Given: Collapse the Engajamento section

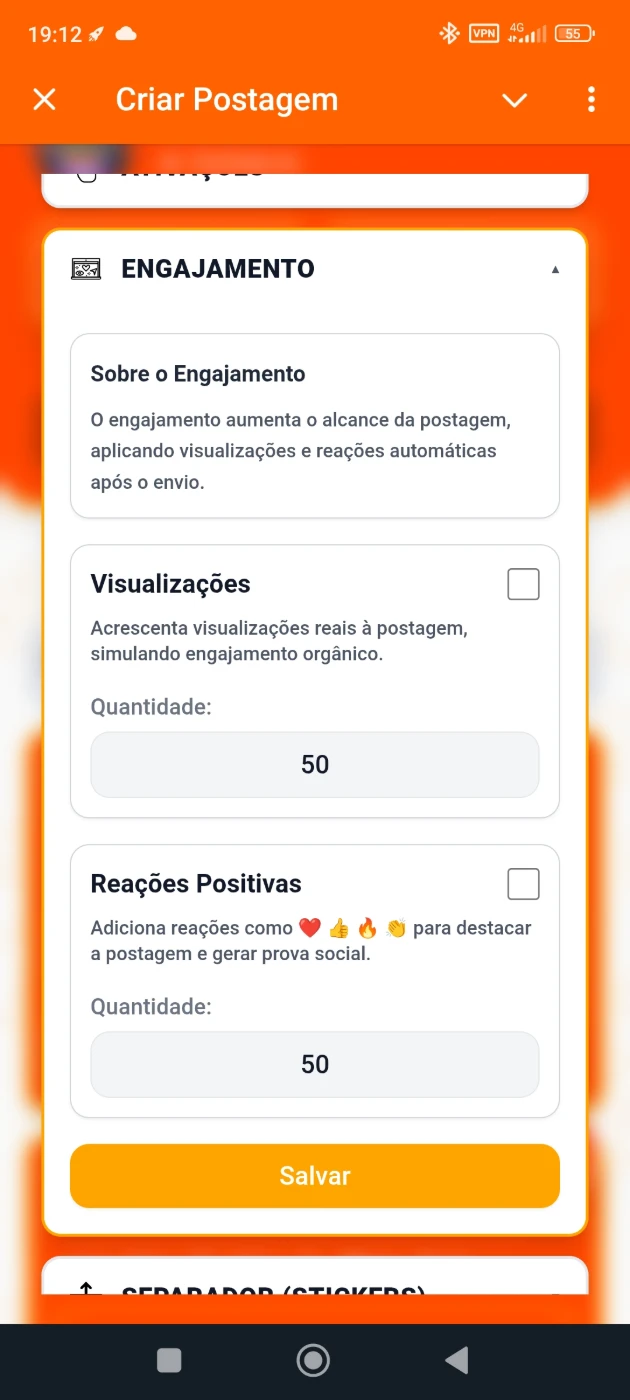Looking at the screenshot, I should point(555,269).
